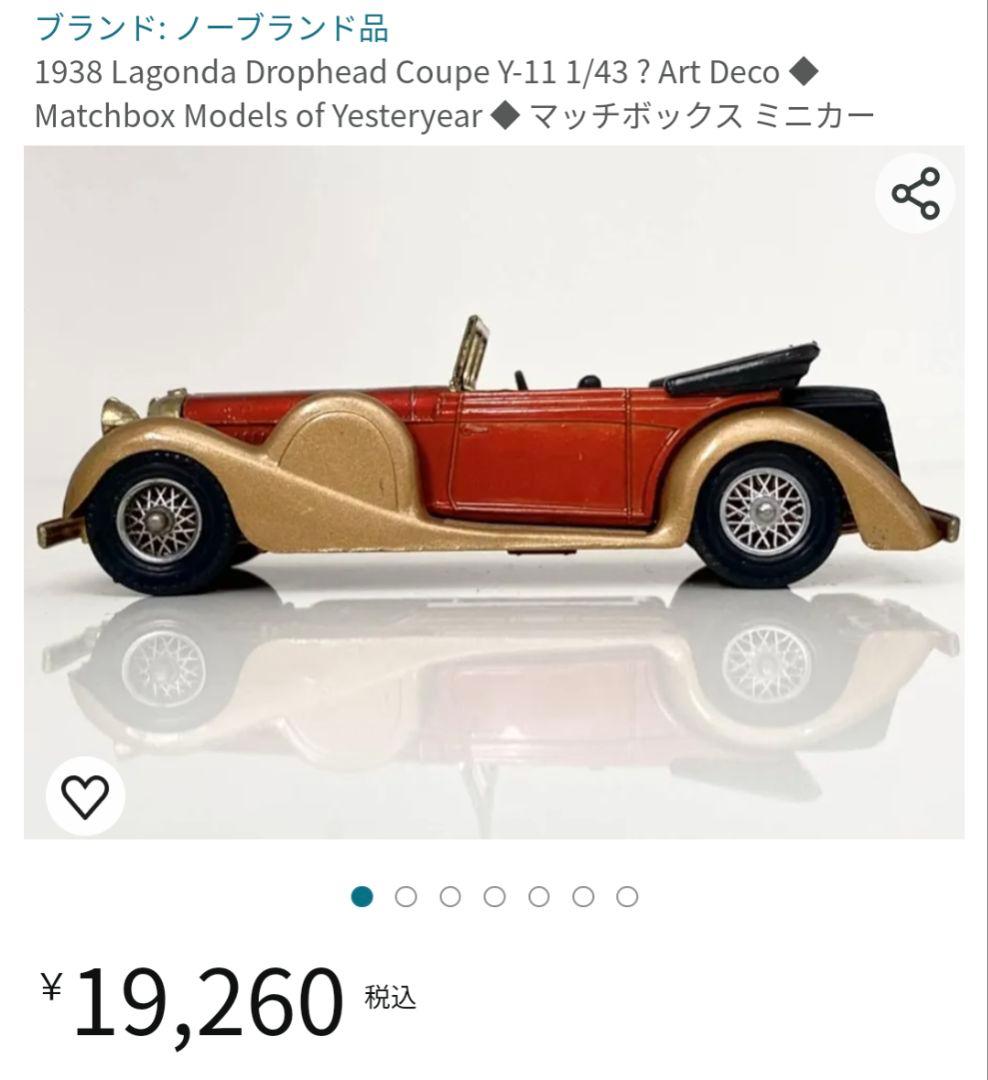Share this Lagonda listing

915,193
